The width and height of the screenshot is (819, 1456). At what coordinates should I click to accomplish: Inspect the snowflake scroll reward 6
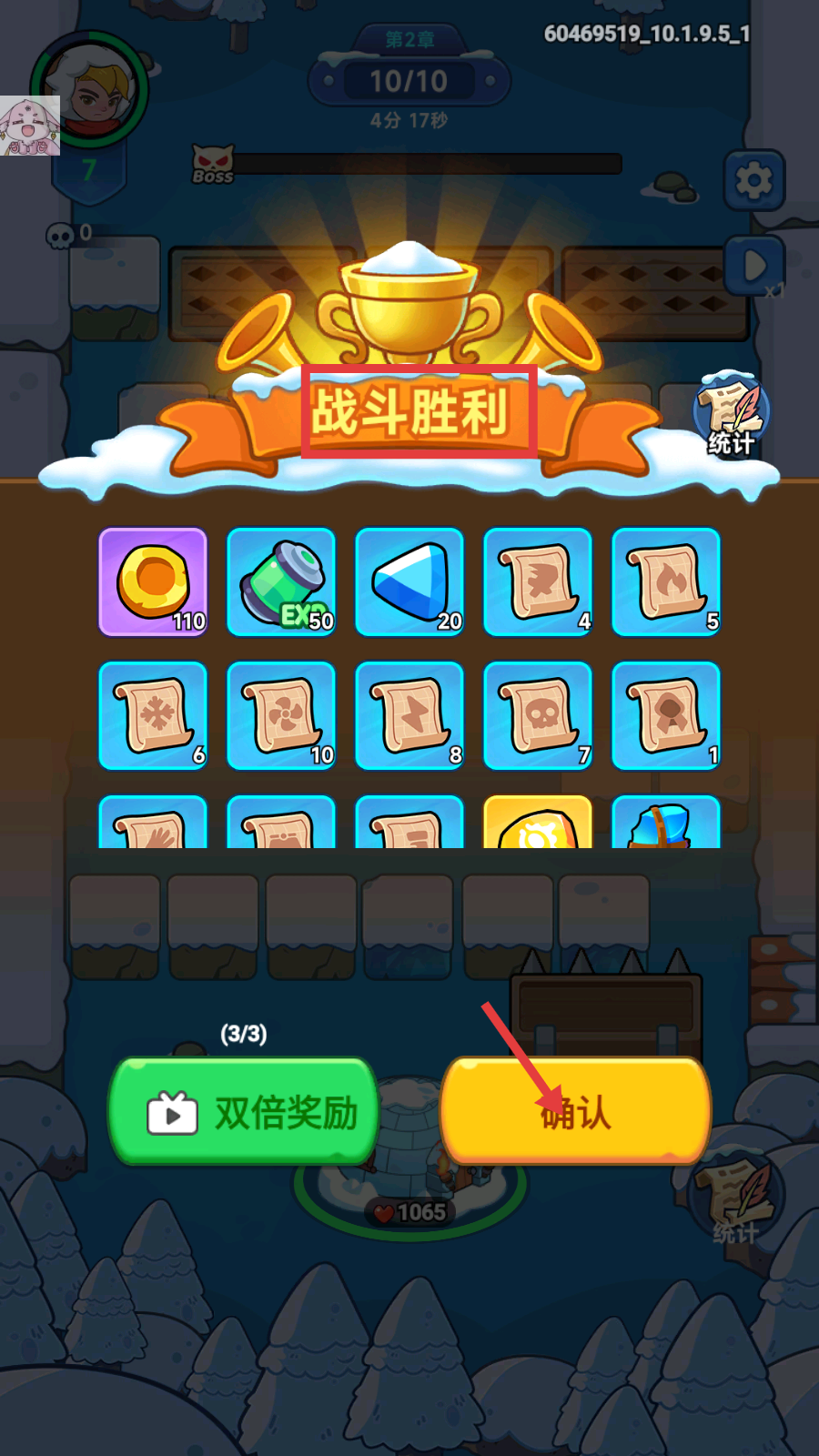pos(153,716)
